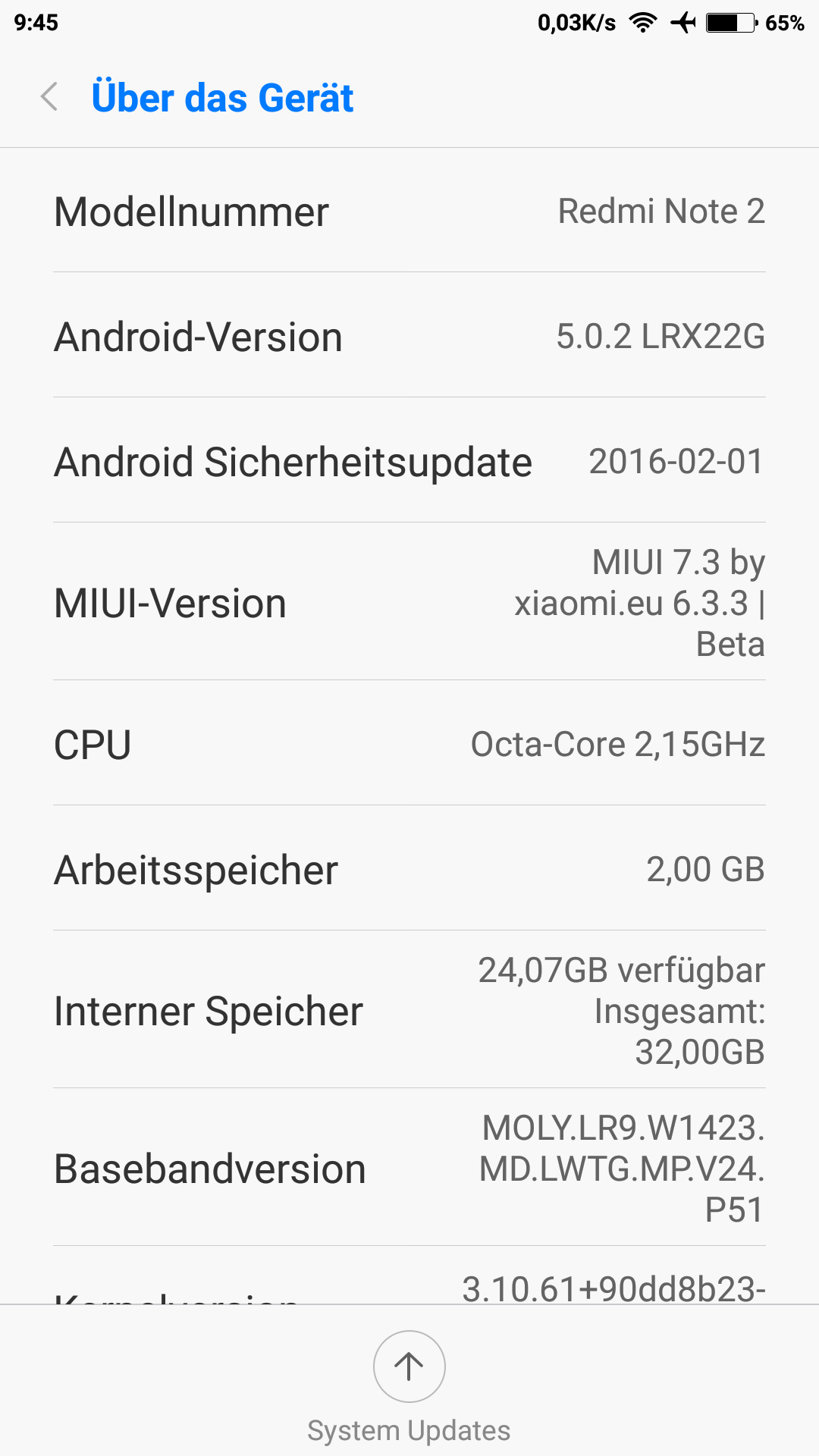Open the Interner Speicher row
819x1456 pixels.
click(409, 1010)
